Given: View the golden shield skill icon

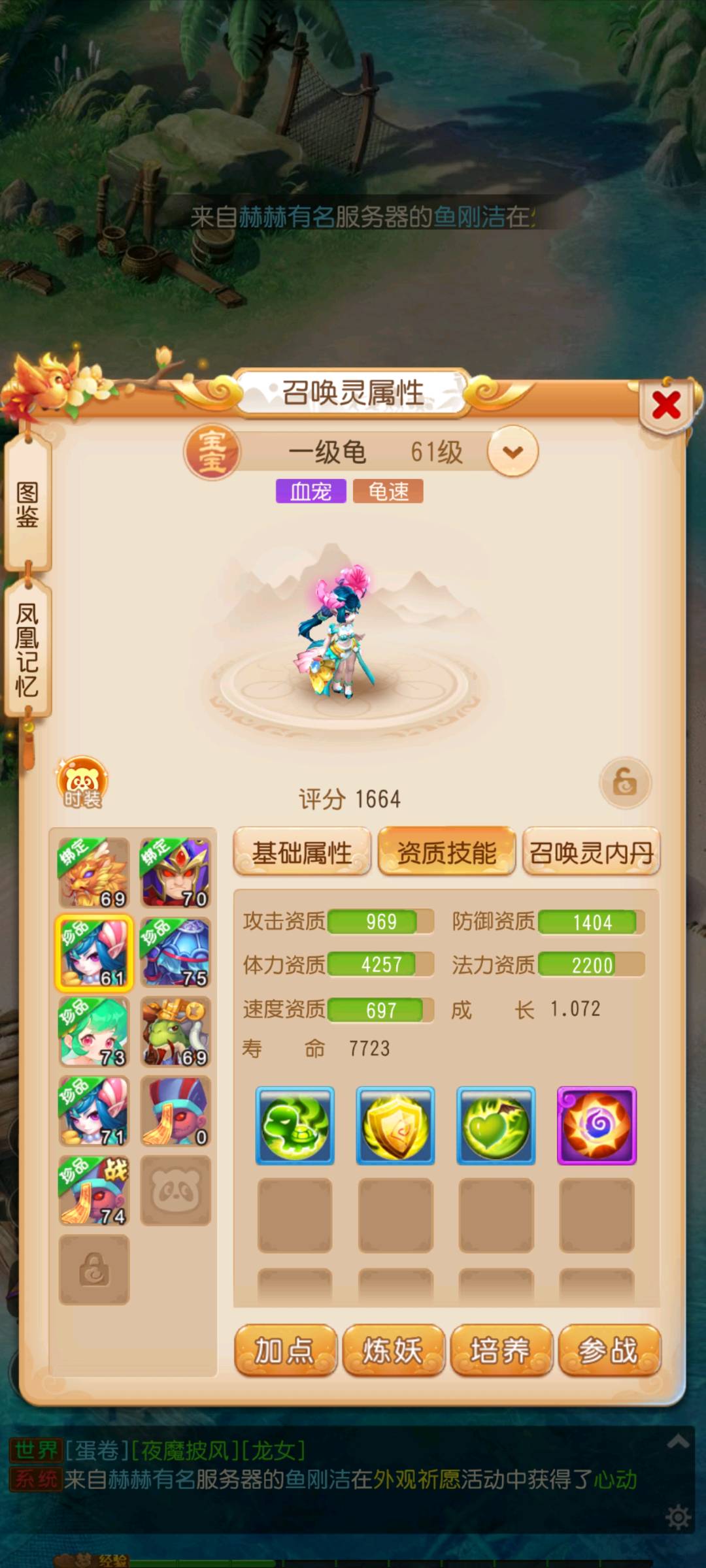Looking at the screenshot, I should point(395,1126).
